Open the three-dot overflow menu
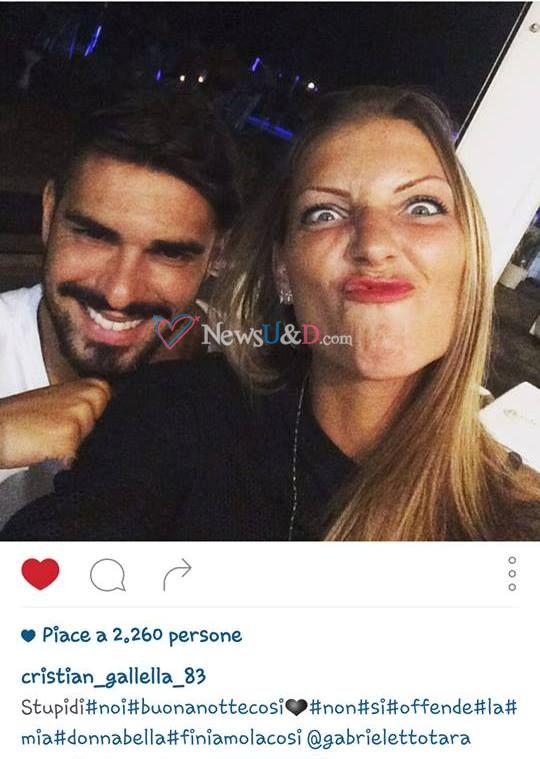 pos(512,574)
